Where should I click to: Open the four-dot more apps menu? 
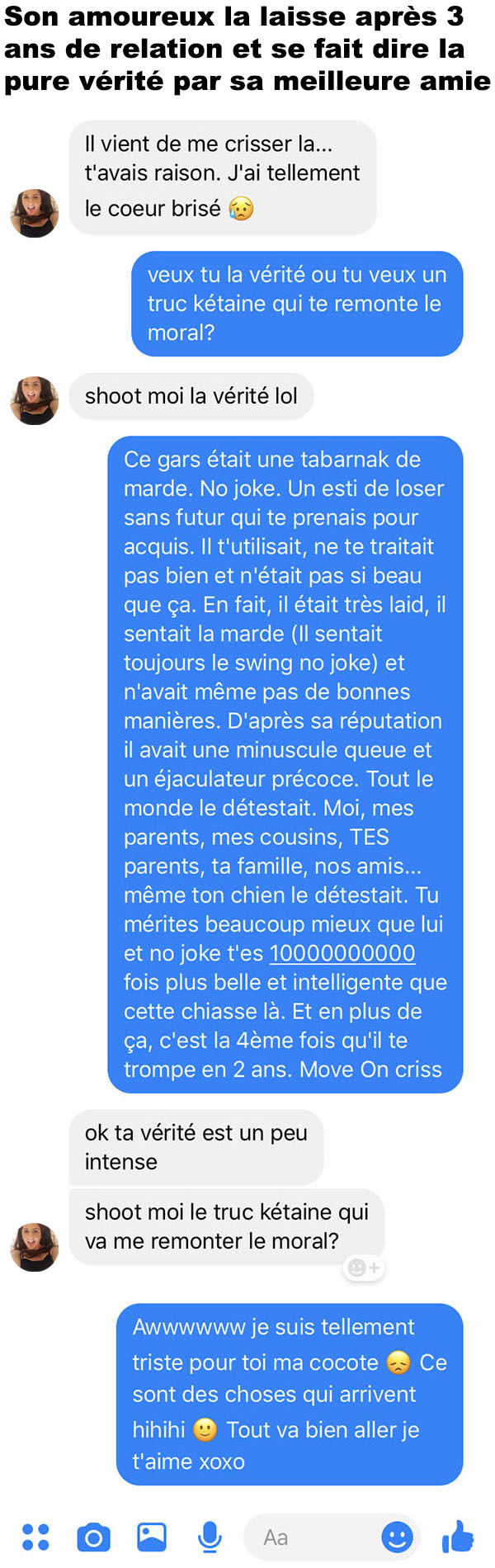[x=35, y=1537]
